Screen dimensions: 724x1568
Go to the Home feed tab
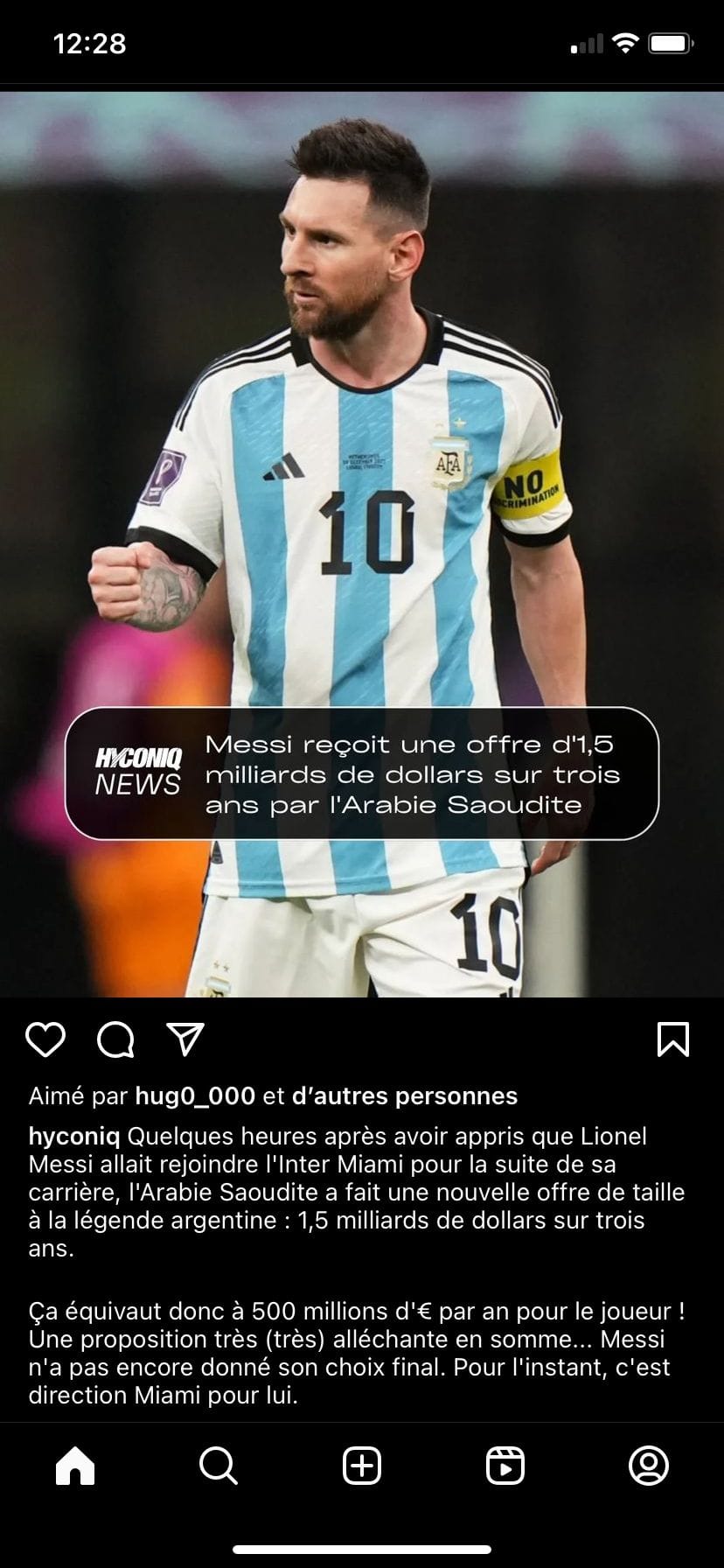tap(75, 1465)
